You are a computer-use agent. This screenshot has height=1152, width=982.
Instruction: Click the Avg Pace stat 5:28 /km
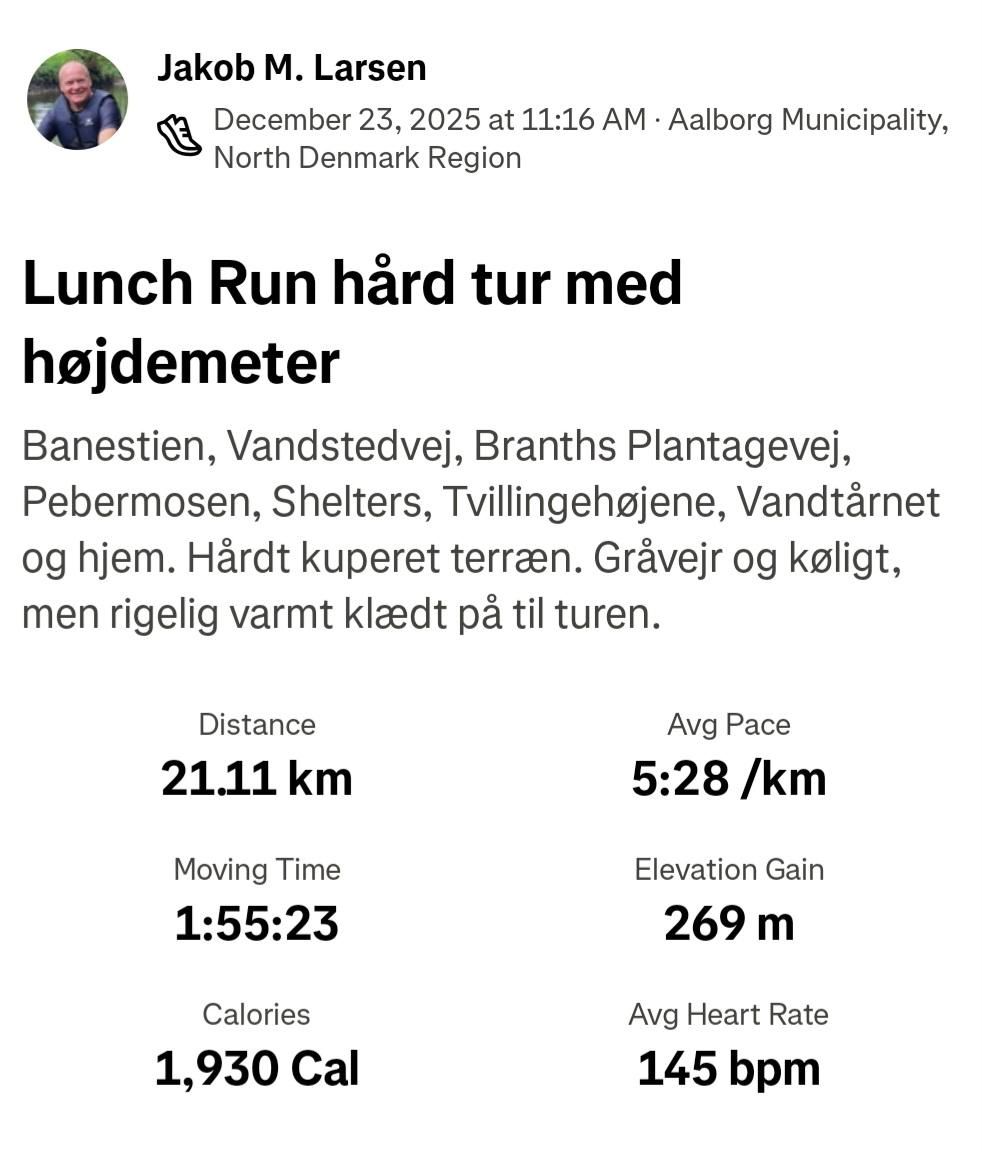(729, 778)
